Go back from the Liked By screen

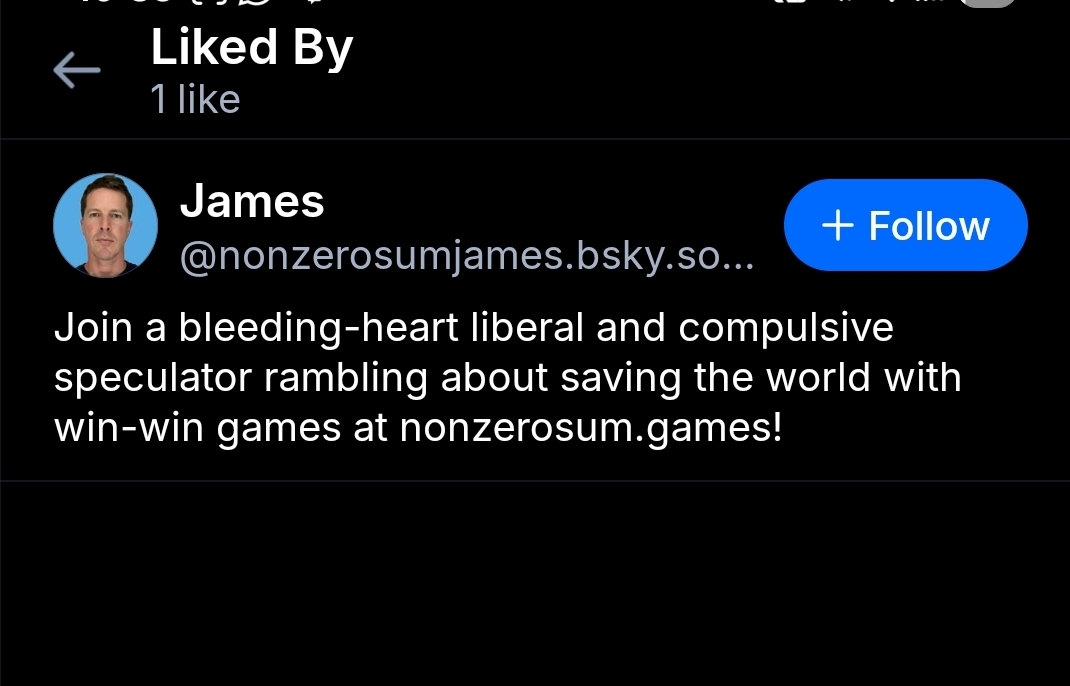(76, 71)
